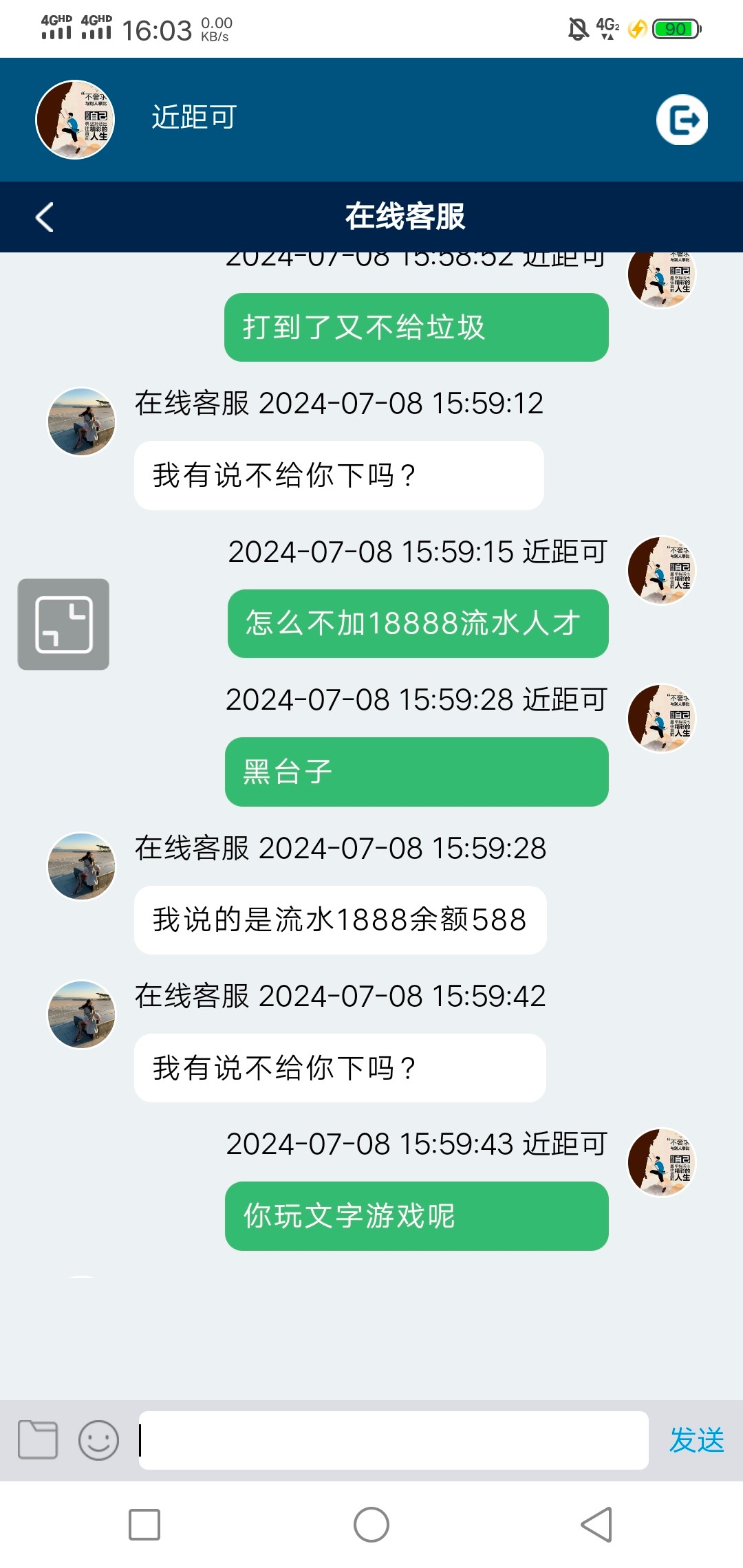Go back from 在线客服 chat
This screenshot has width=743, height=1568.
(45, 217)
